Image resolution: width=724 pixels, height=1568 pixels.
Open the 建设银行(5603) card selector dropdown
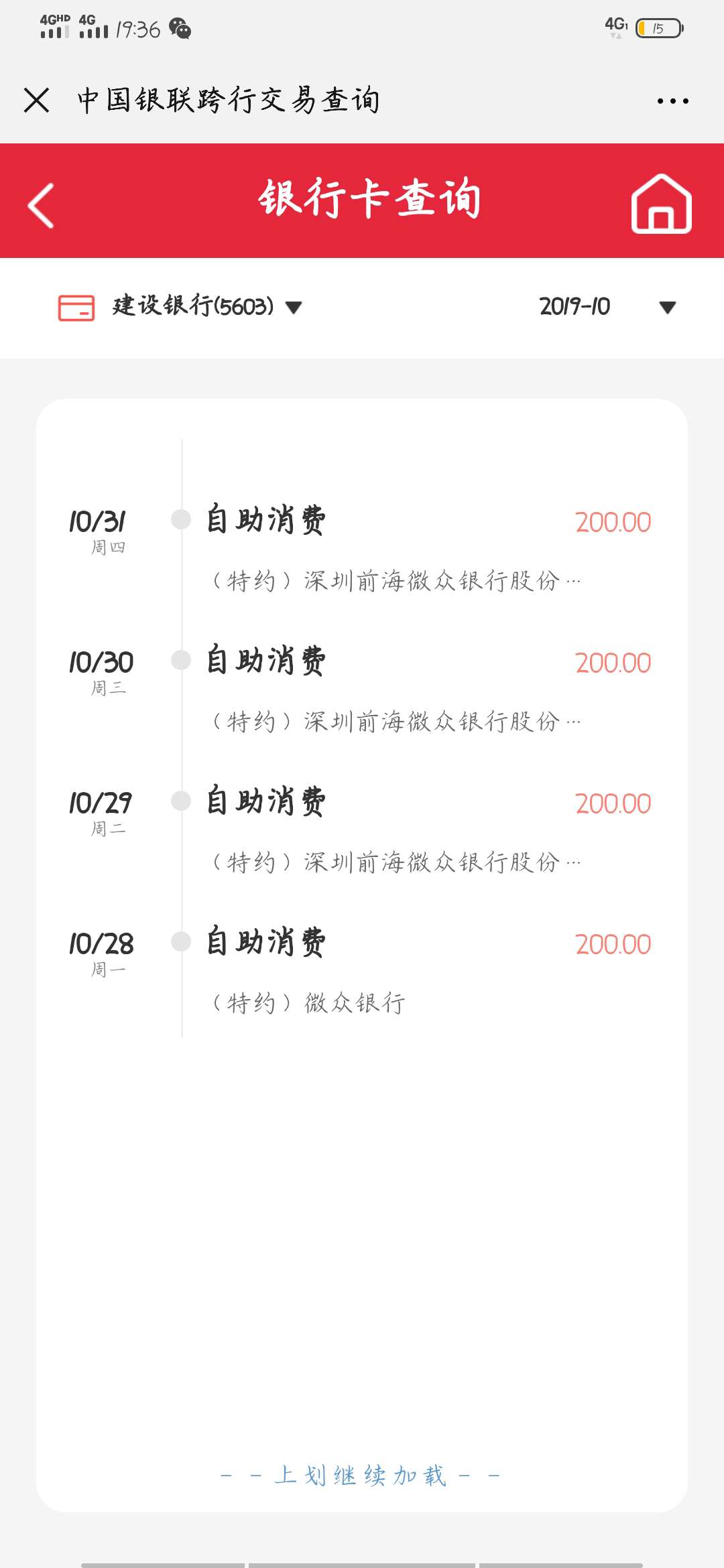180,307
